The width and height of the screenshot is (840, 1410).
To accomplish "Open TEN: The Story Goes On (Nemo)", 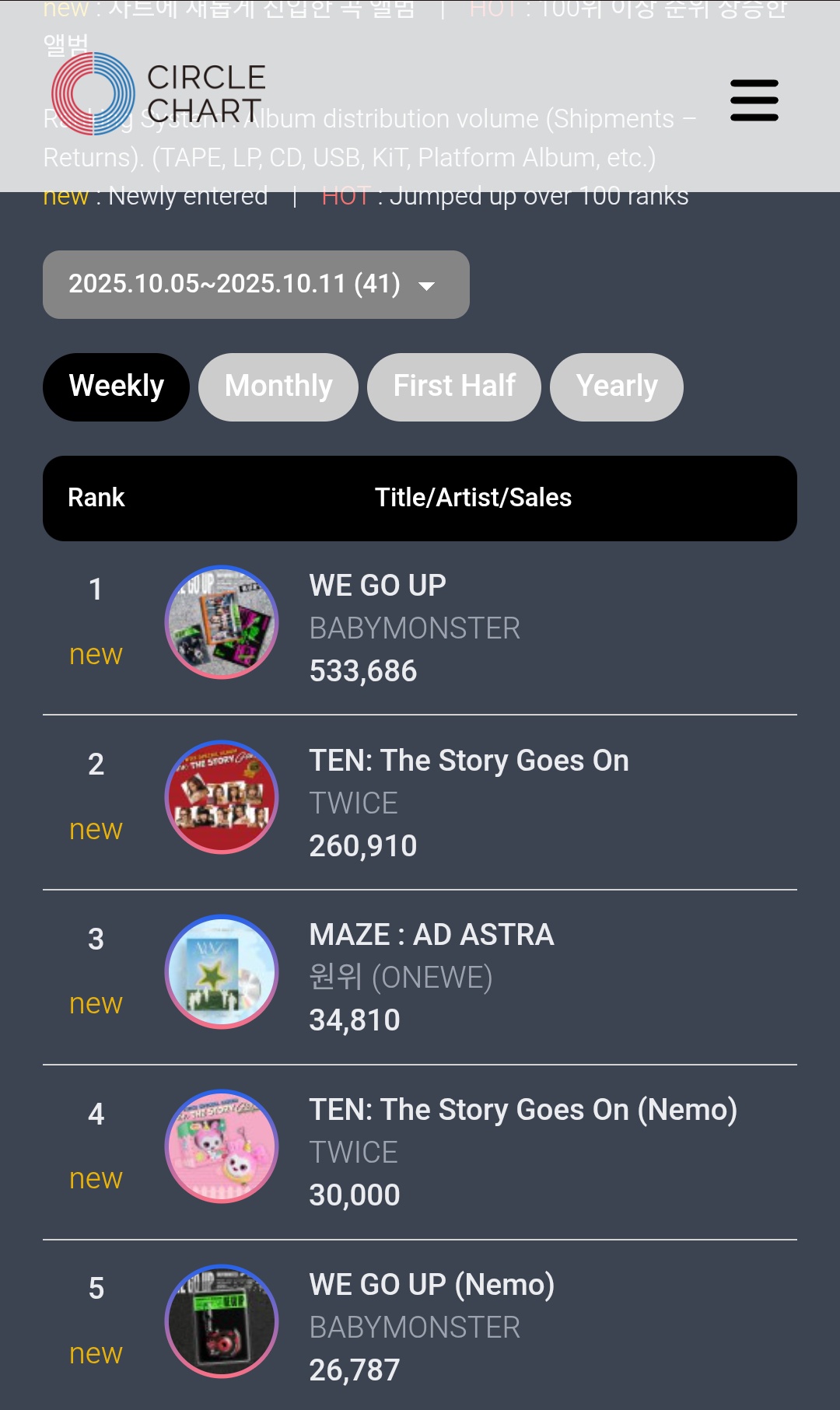I will [x=420, y=1153].
